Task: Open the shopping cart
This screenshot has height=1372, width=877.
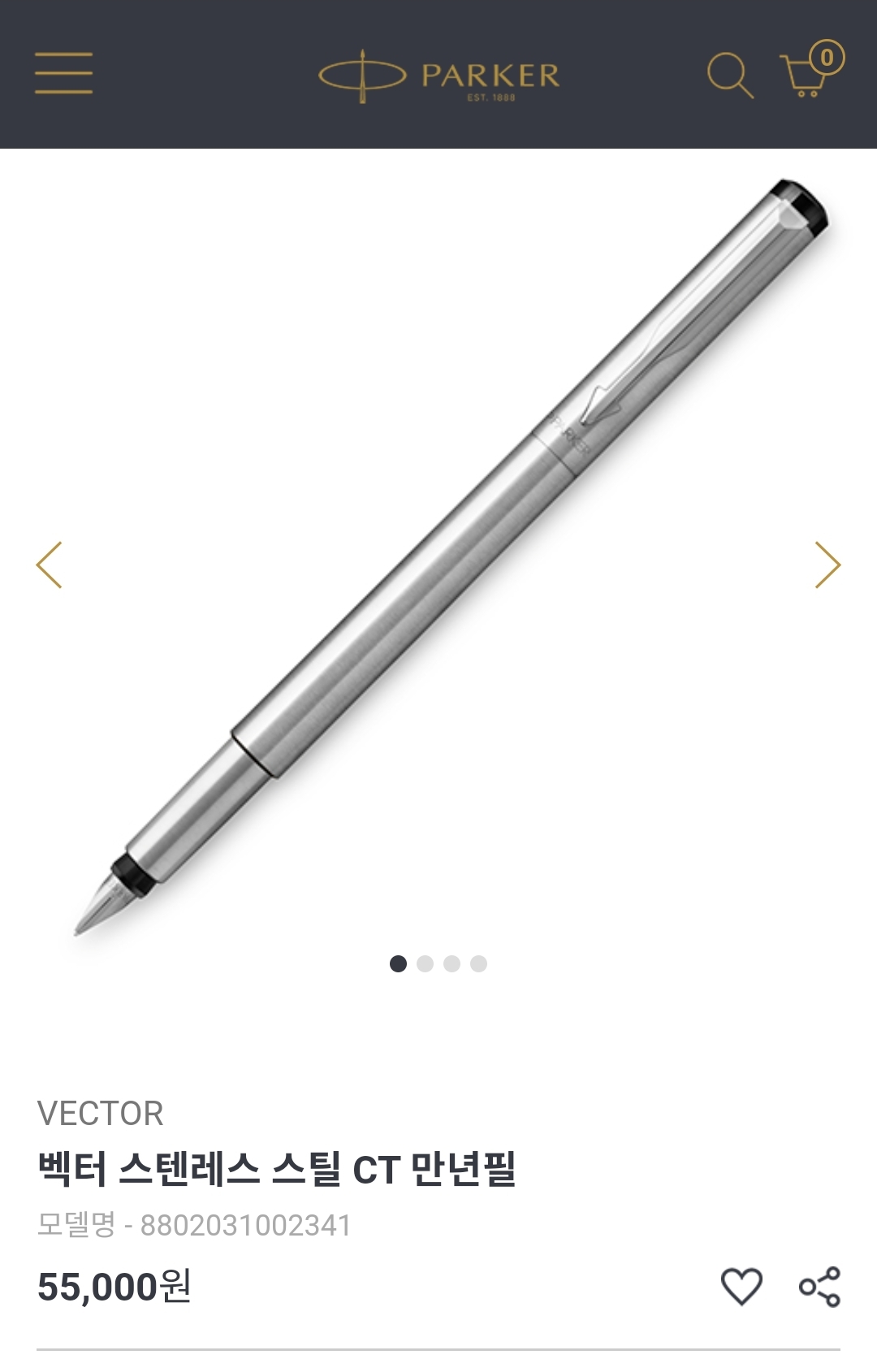Action: tap(807, 73)
